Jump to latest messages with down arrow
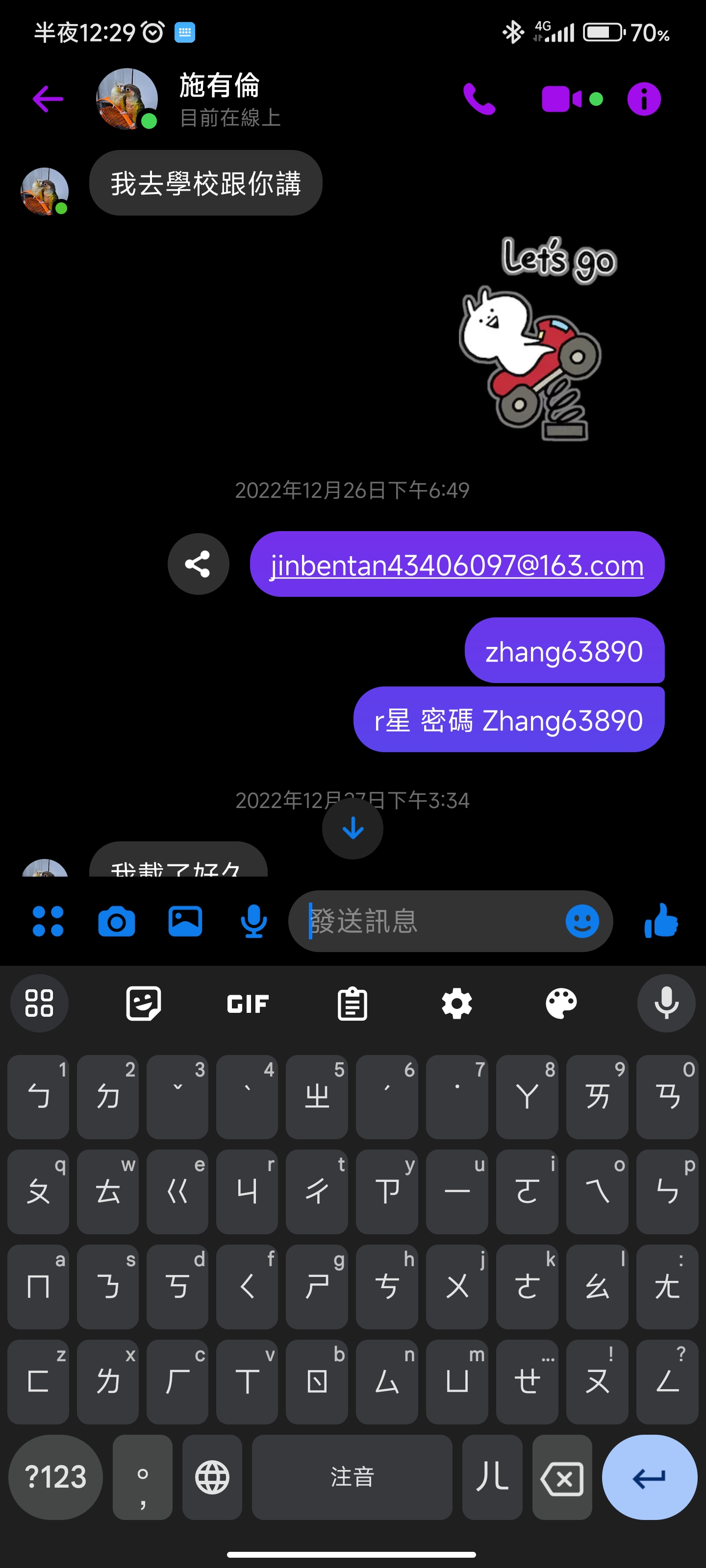Image resolution: width=706 pixels, height=1568 pixels. [x=353, y=829]
